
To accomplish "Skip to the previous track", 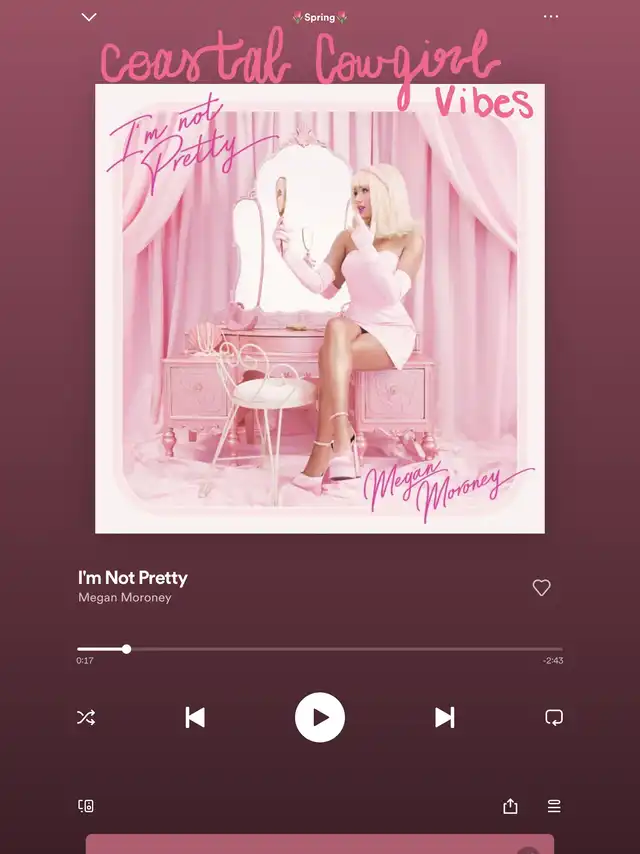I will click(x=195, y=717).
